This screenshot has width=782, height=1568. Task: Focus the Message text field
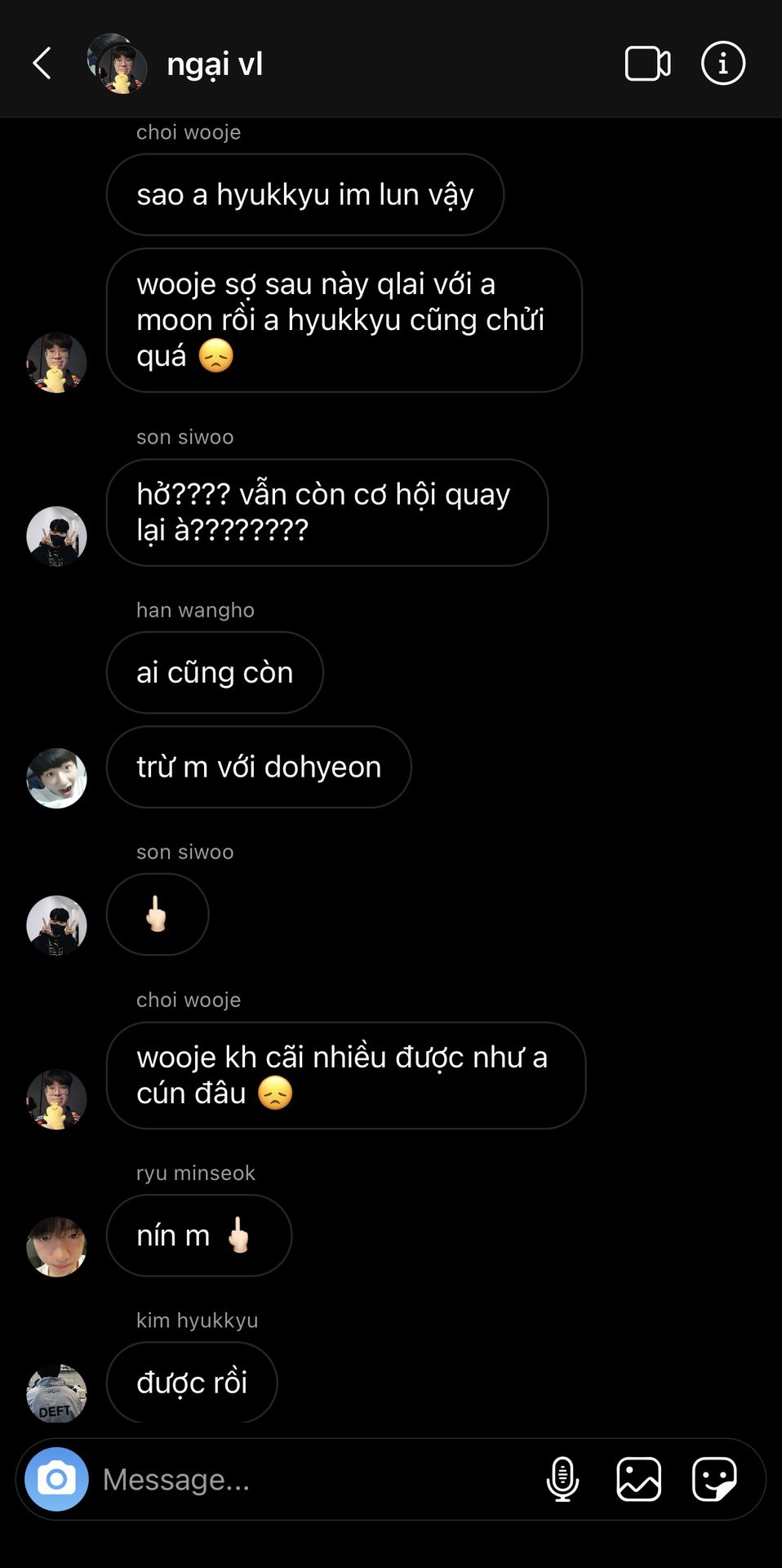310,1479
